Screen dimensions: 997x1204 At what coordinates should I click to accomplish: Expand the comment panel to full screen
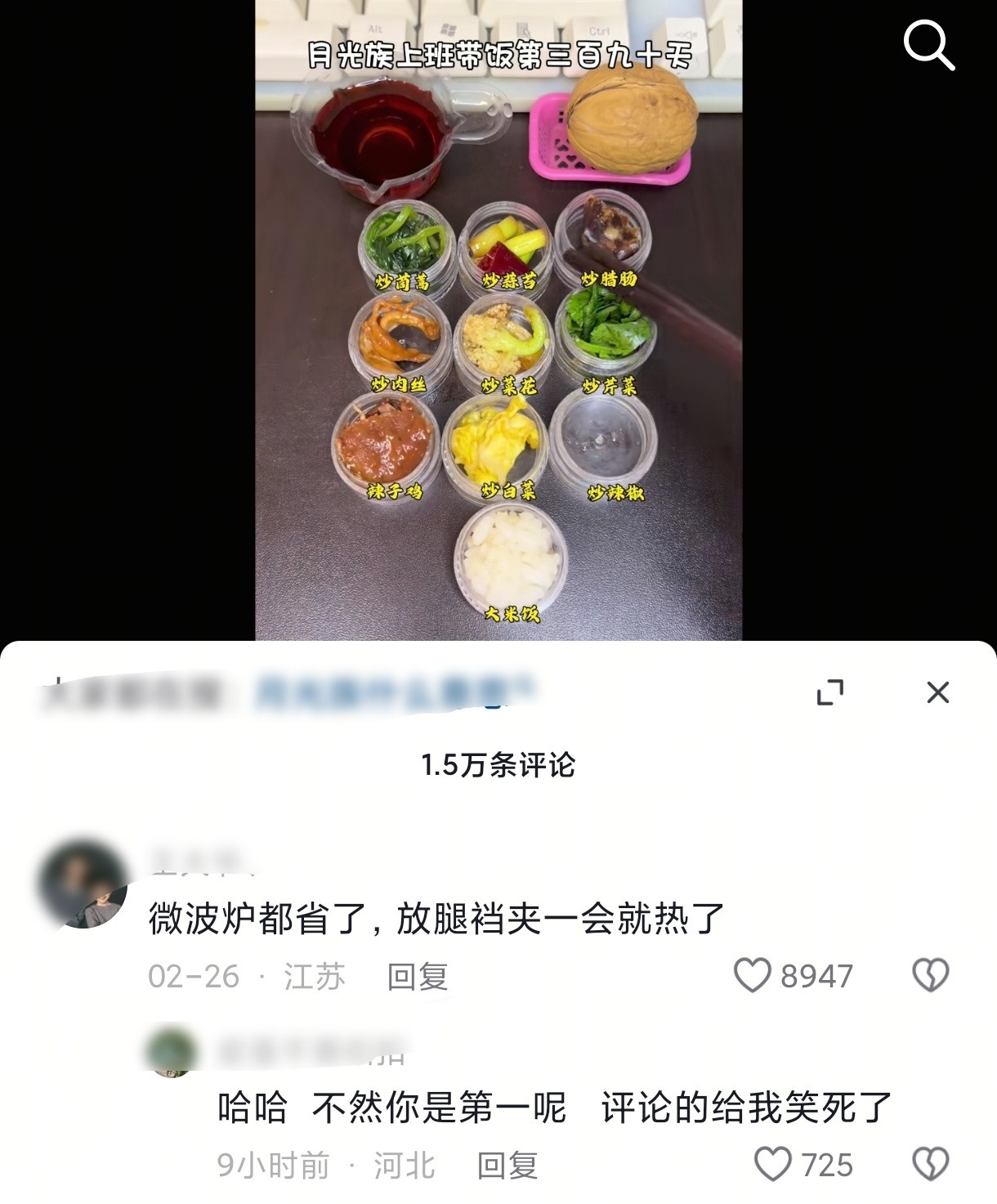click(832, 693)
